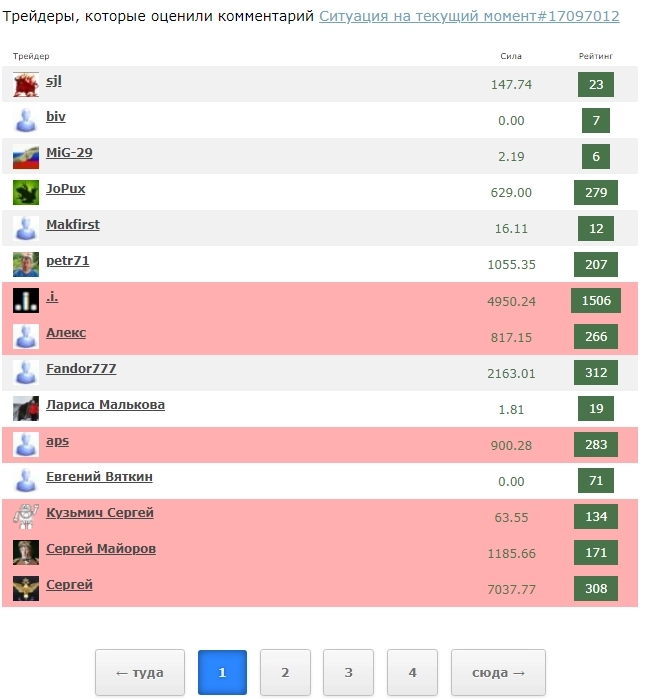Open trader biv's profile
The image size is (649, 699).
point(56,117)
